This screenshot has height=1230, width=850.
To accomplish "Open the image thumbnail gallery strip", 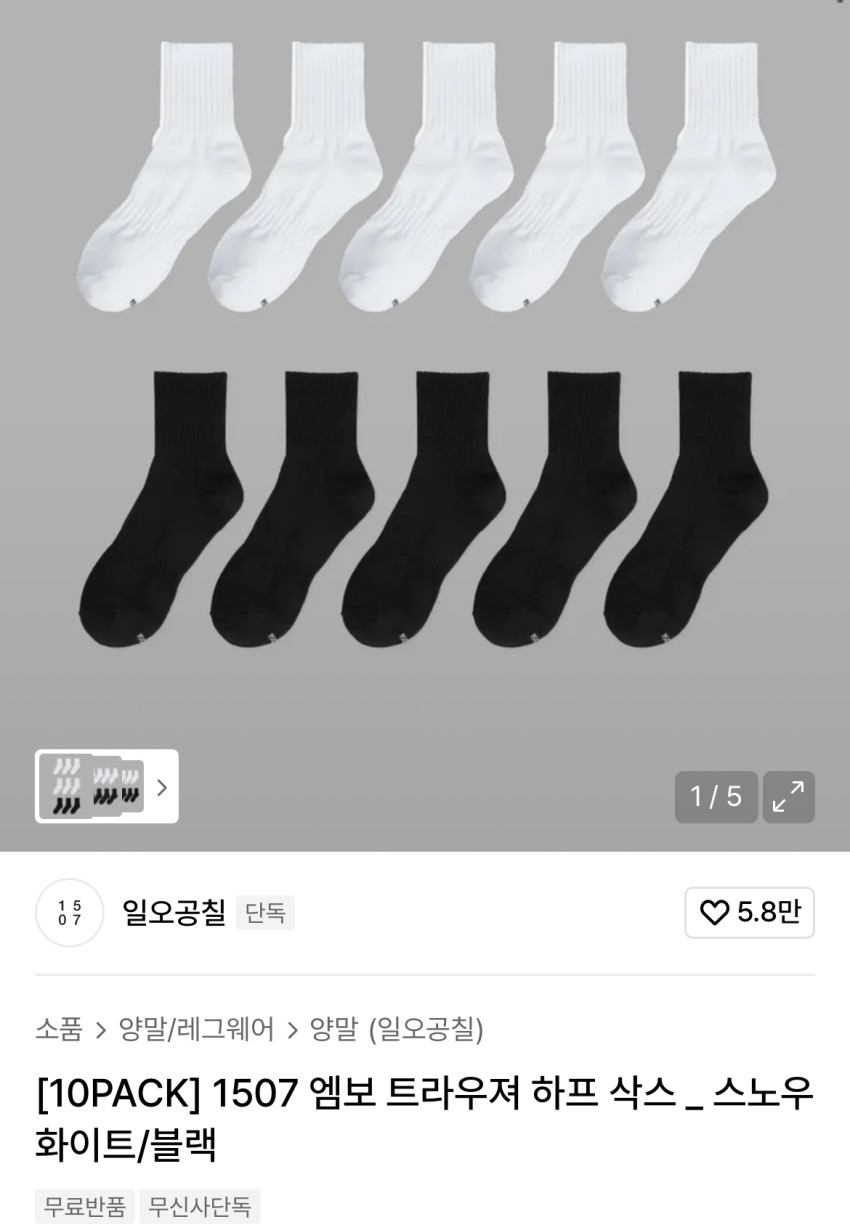I will pos(107,786).
